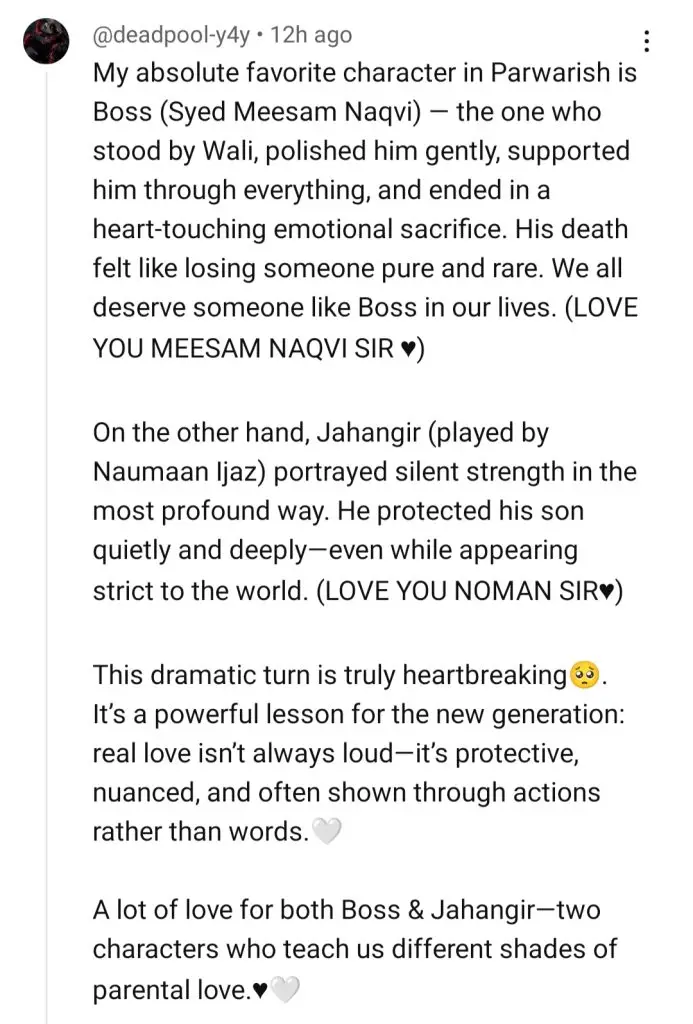
Task: Open the avatar of @deadpool-y4y
Action: point(46,43)
